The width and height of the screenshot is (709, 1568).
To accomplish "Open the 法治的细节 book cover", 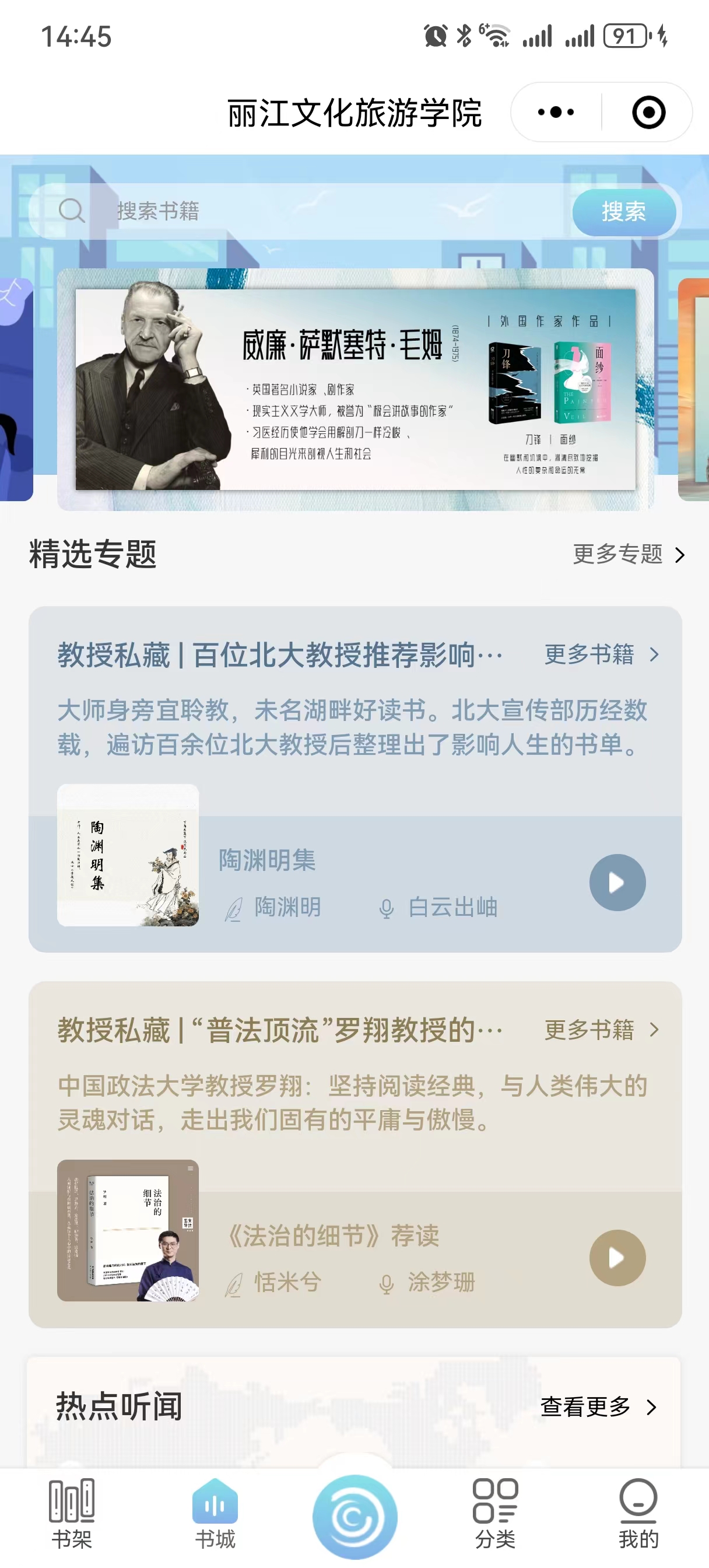I will (128, 1230).
